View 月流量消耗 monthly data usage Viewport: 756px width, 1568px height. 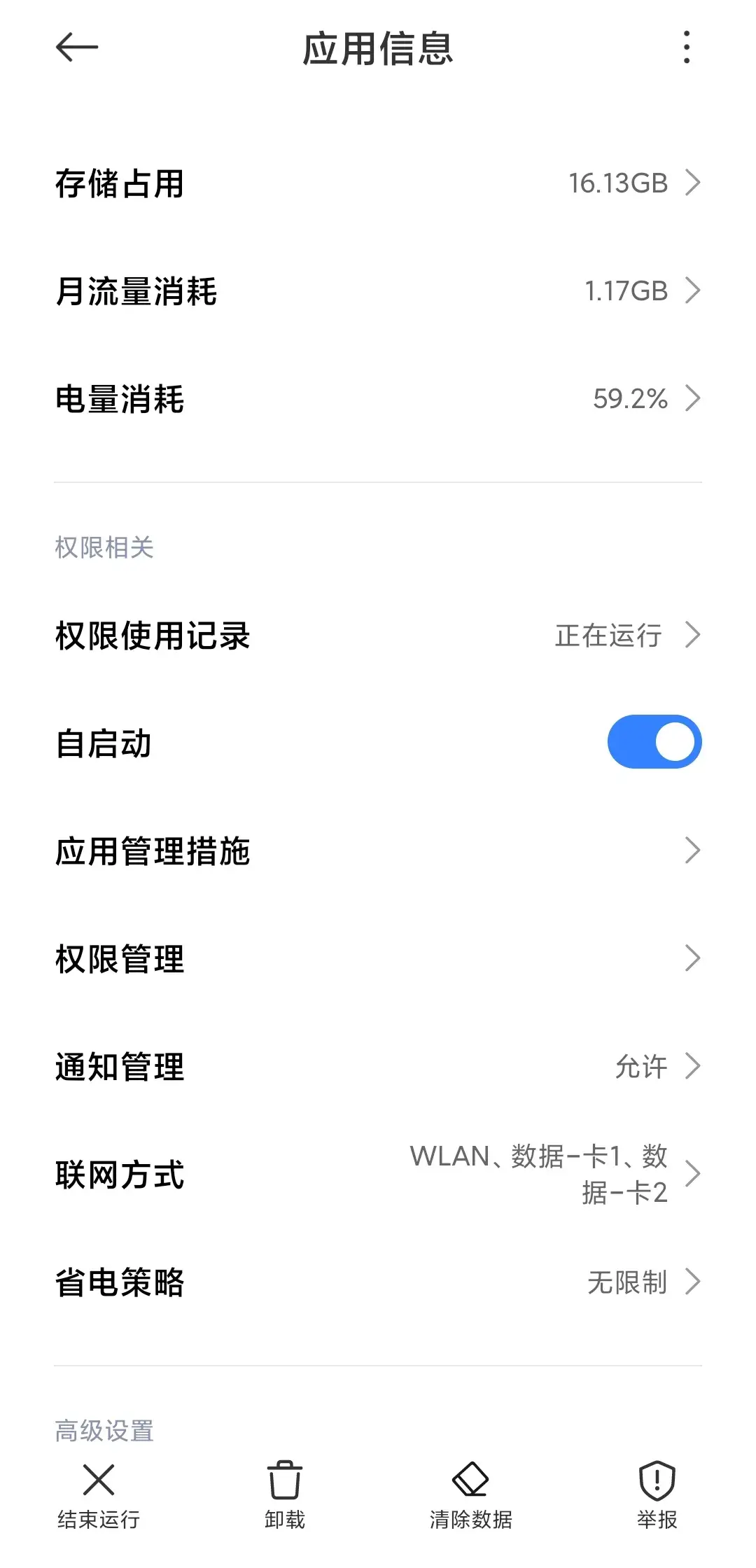click(378, 291)
